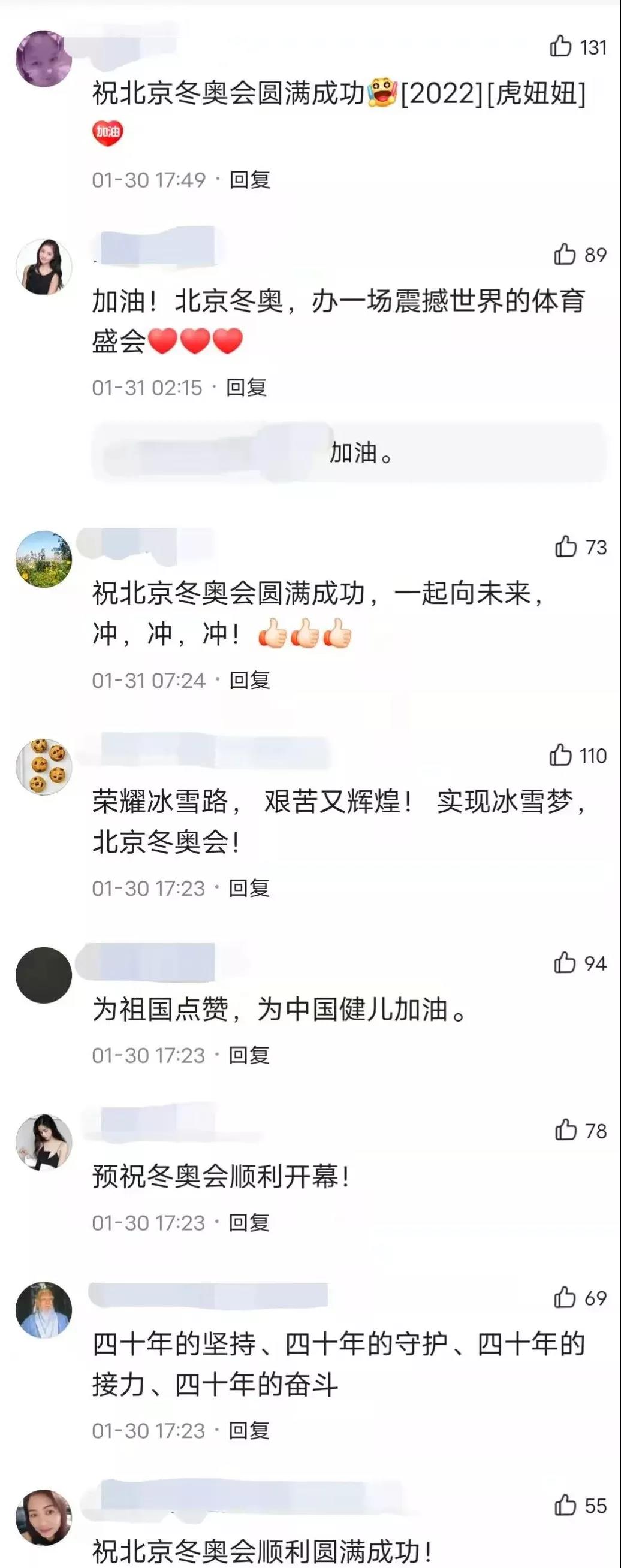
Task: Reply to the 01-30 17:49 comment
Action: (249, 180)
